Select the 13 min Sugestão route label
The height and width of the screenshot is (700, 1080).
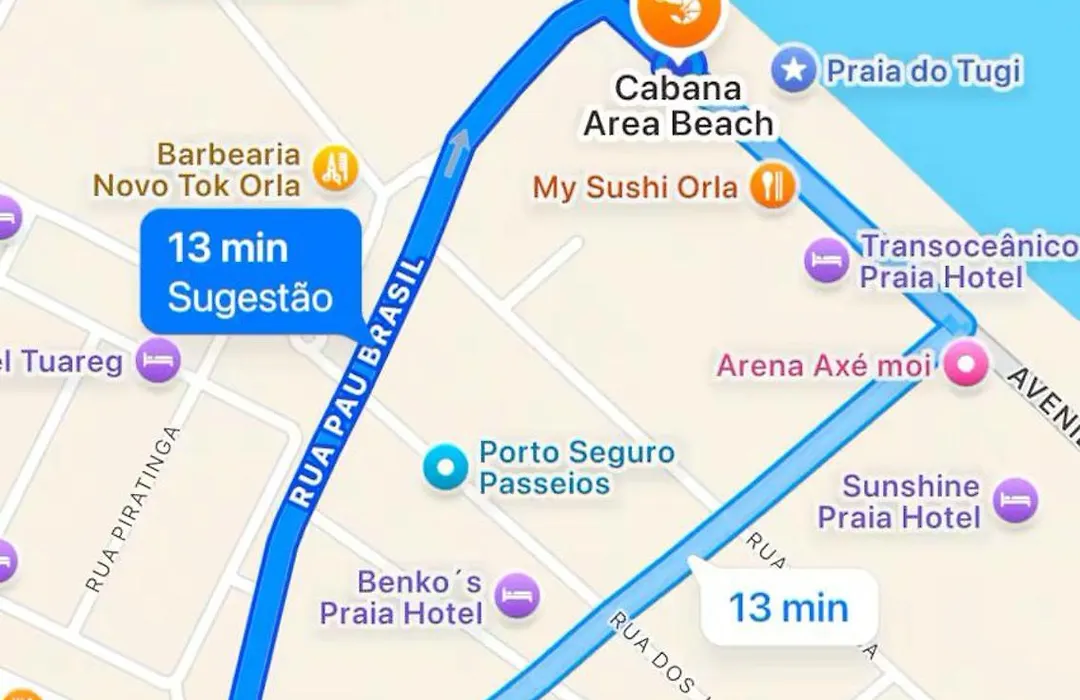pos(250,272)
